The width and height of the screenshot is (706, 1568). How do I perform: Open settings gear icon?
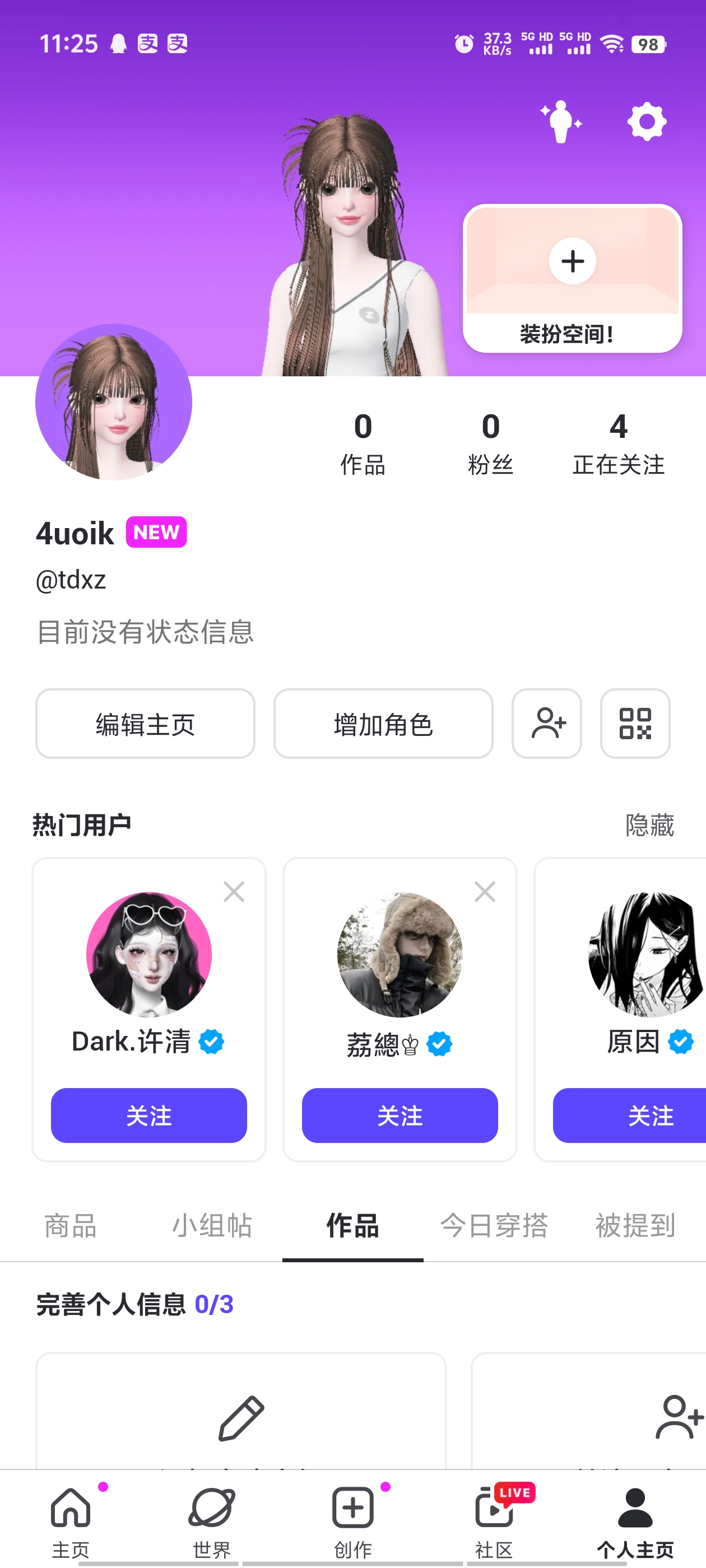[x=646, y=122]
